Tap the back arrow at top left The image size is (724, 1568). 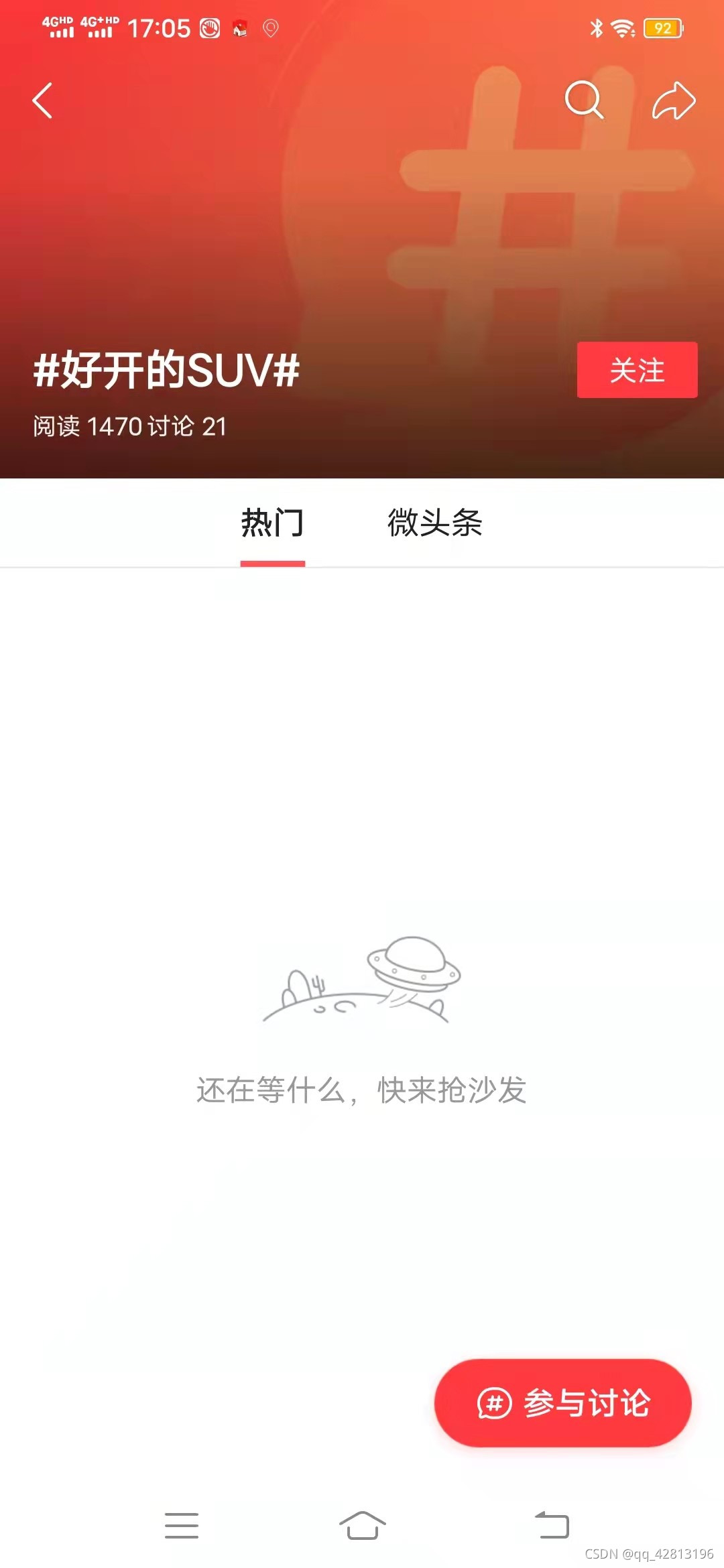pyautogui.click(x=42, y=101)
